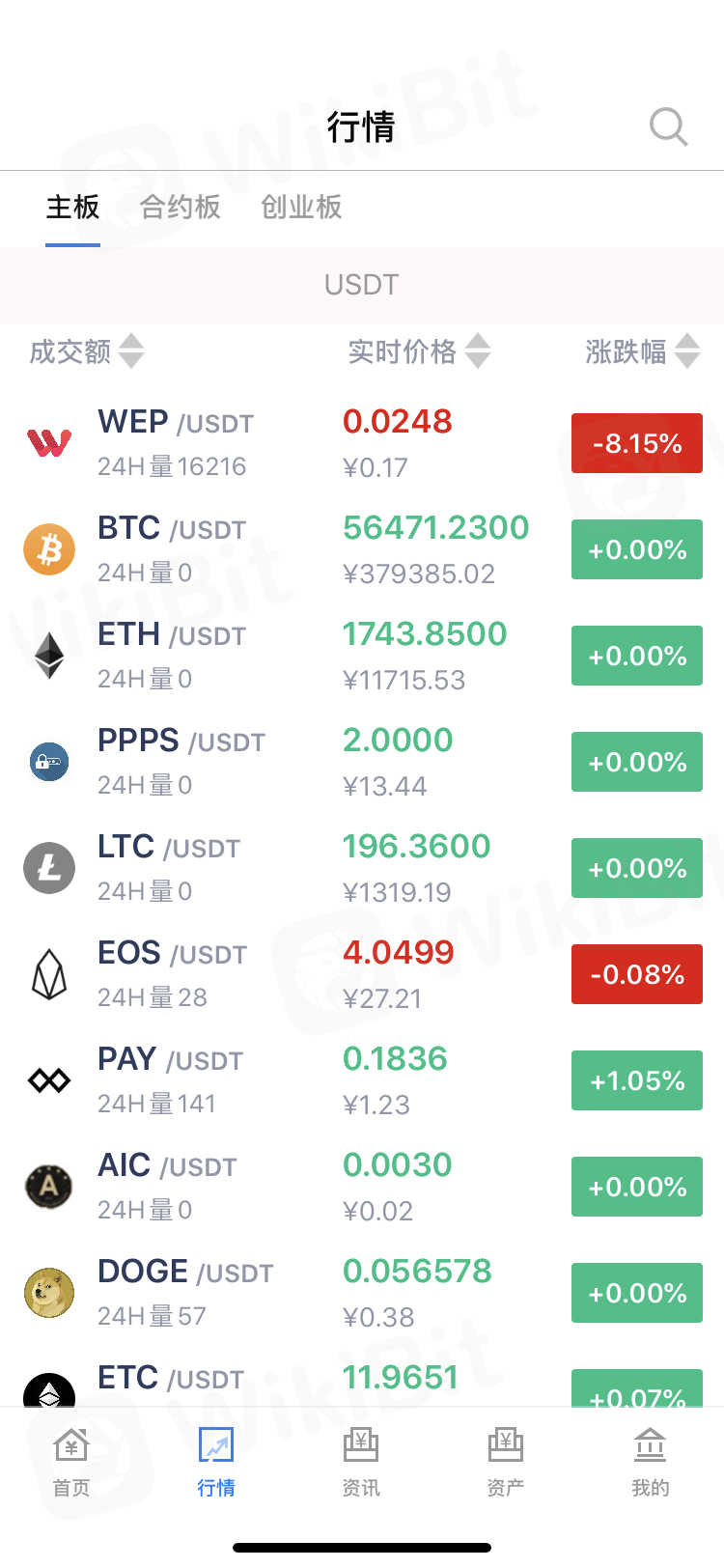This screenshot has width=724, height=1568.
Task: Open the EOS/USDT market row
Action: point(361,974)
